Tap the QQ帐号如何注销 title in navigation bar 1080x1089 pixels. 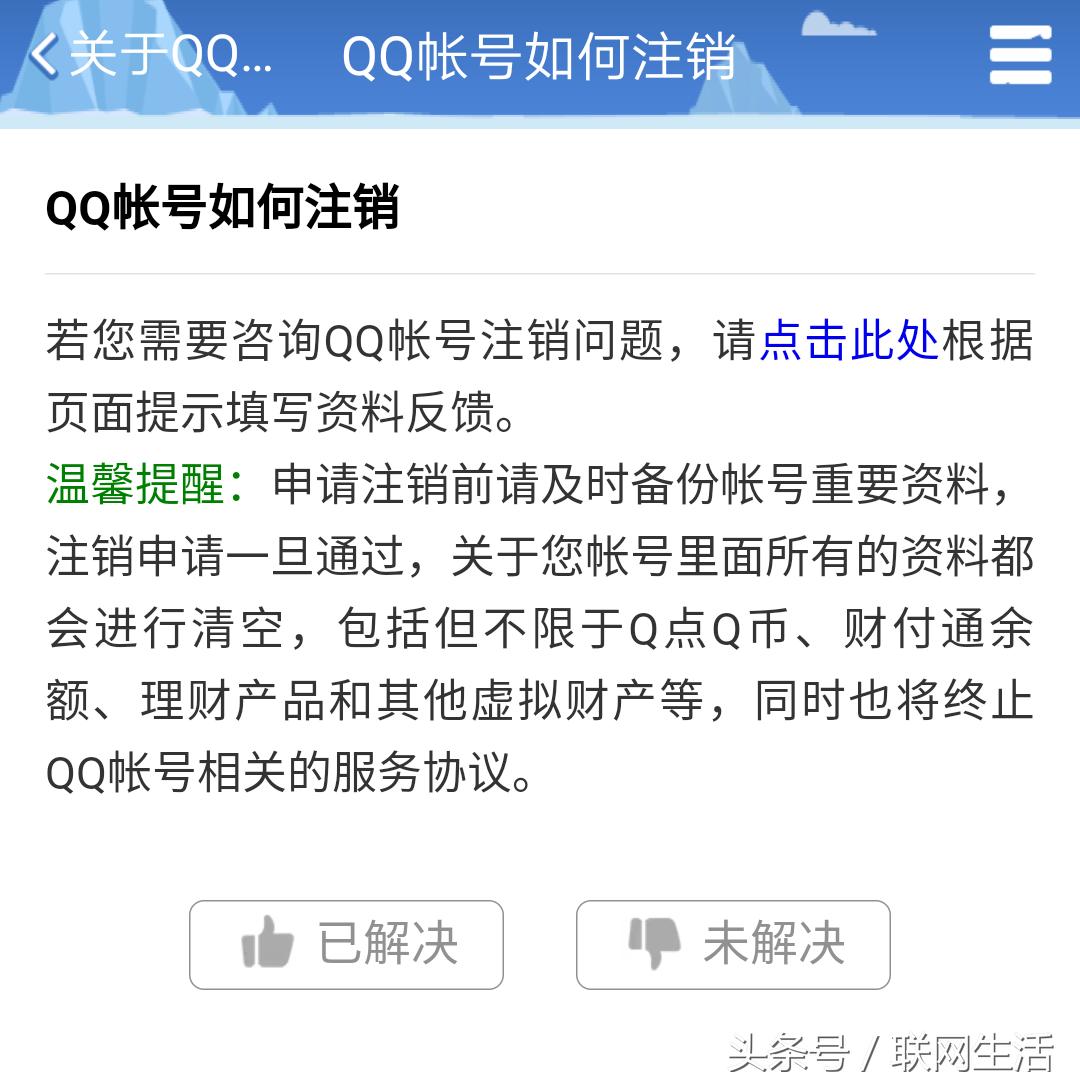[540, 58]
